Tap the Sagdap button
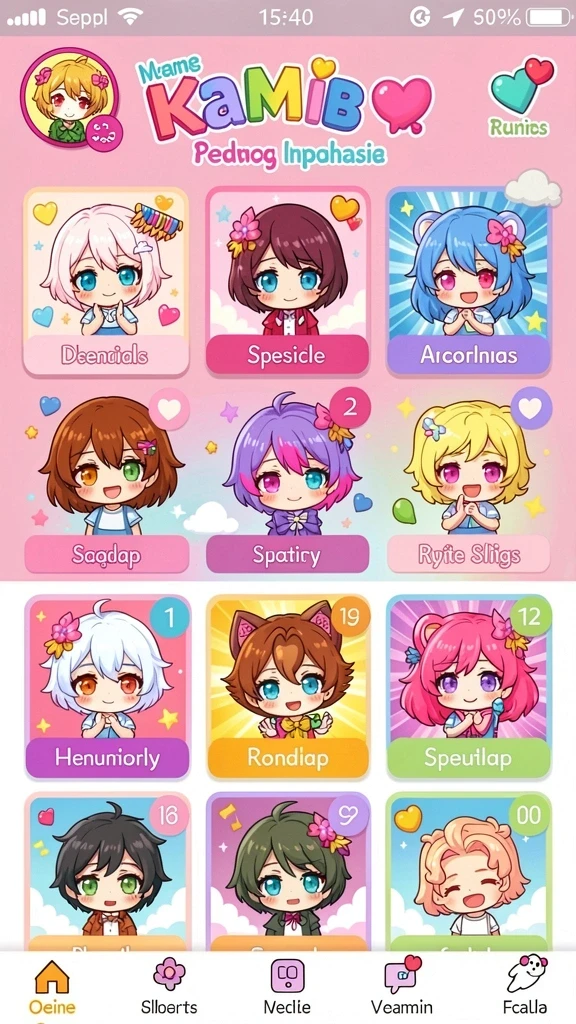576x1024 pixels. point(106,555)
